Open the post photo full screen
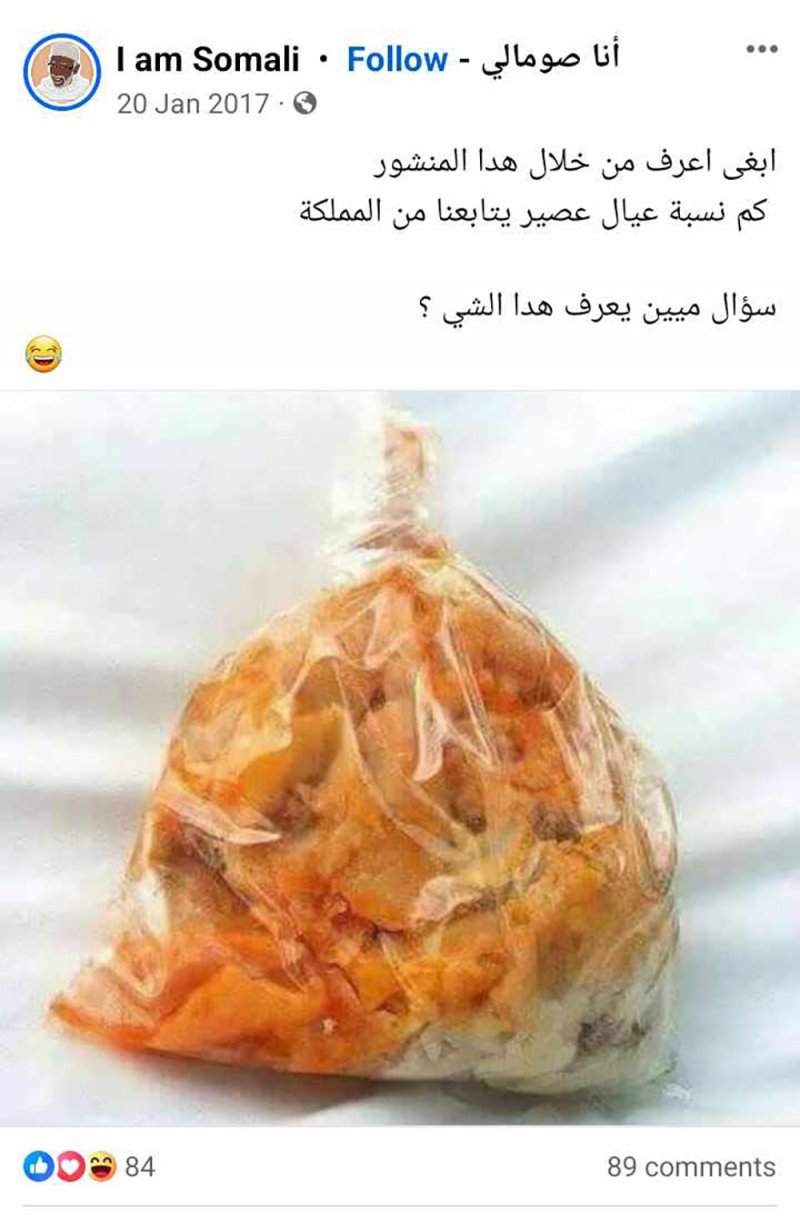Image resolution: width=800 pixels, height=1223 pixels. point(400,760)
